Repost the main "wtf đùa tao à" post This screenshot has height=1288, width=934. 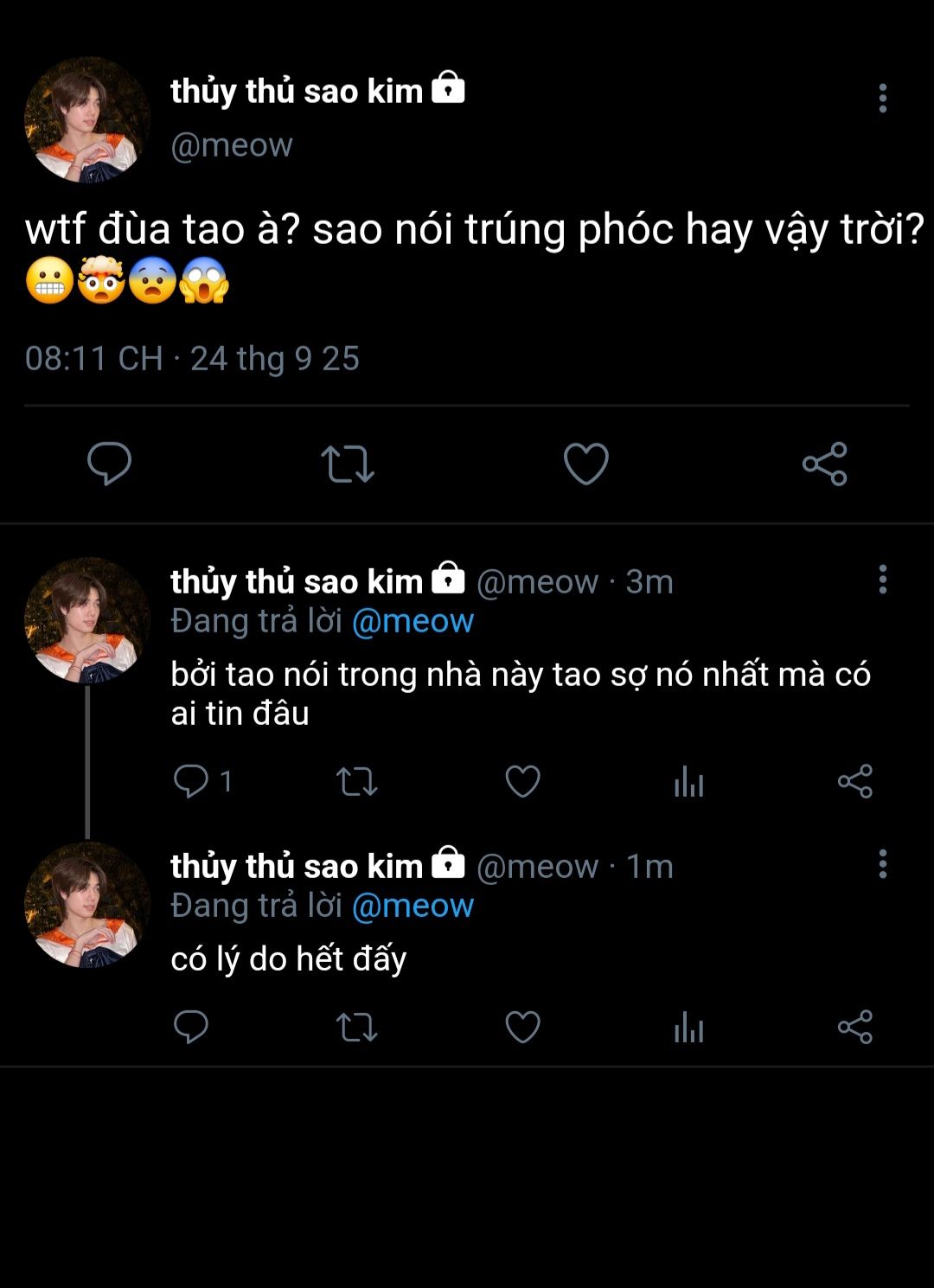click(348, 464)
